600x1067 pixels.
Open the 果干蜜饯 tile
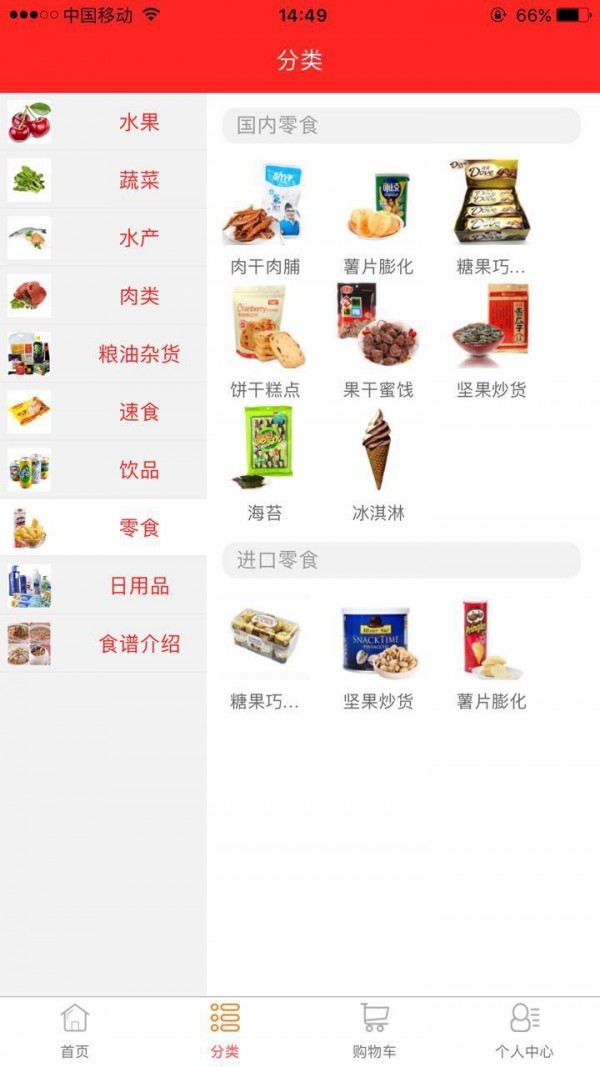coord(378,340)
